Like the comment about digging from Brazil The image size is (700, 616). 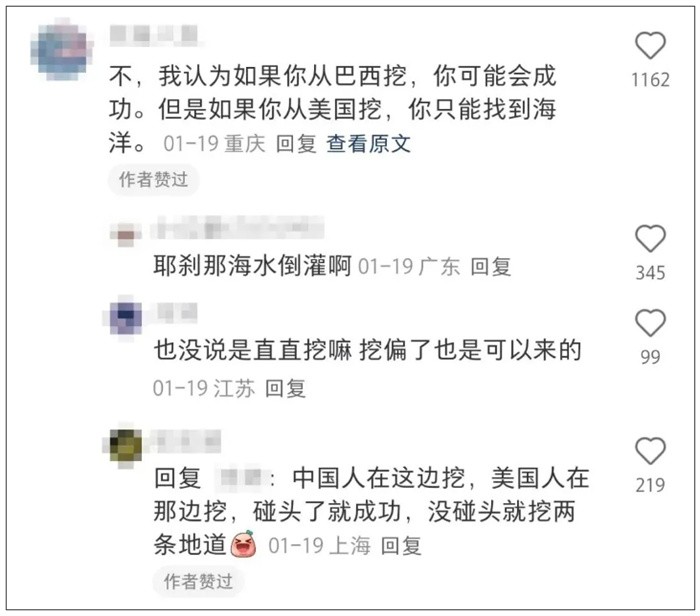click(x=650, y=46)
